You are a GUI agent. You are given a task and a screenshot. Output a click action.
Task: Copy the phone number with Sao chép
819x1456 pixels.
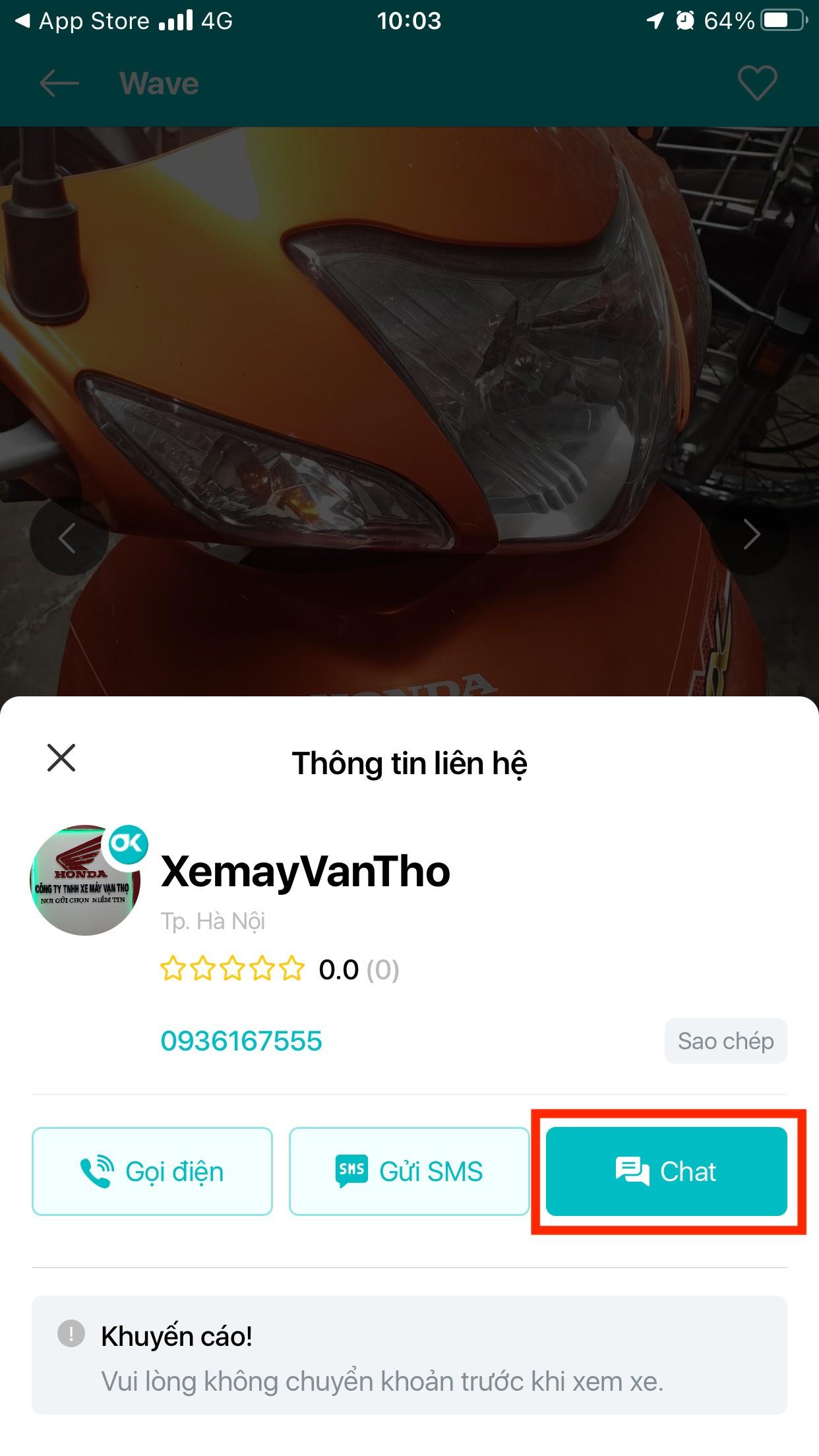(725, 1041)
